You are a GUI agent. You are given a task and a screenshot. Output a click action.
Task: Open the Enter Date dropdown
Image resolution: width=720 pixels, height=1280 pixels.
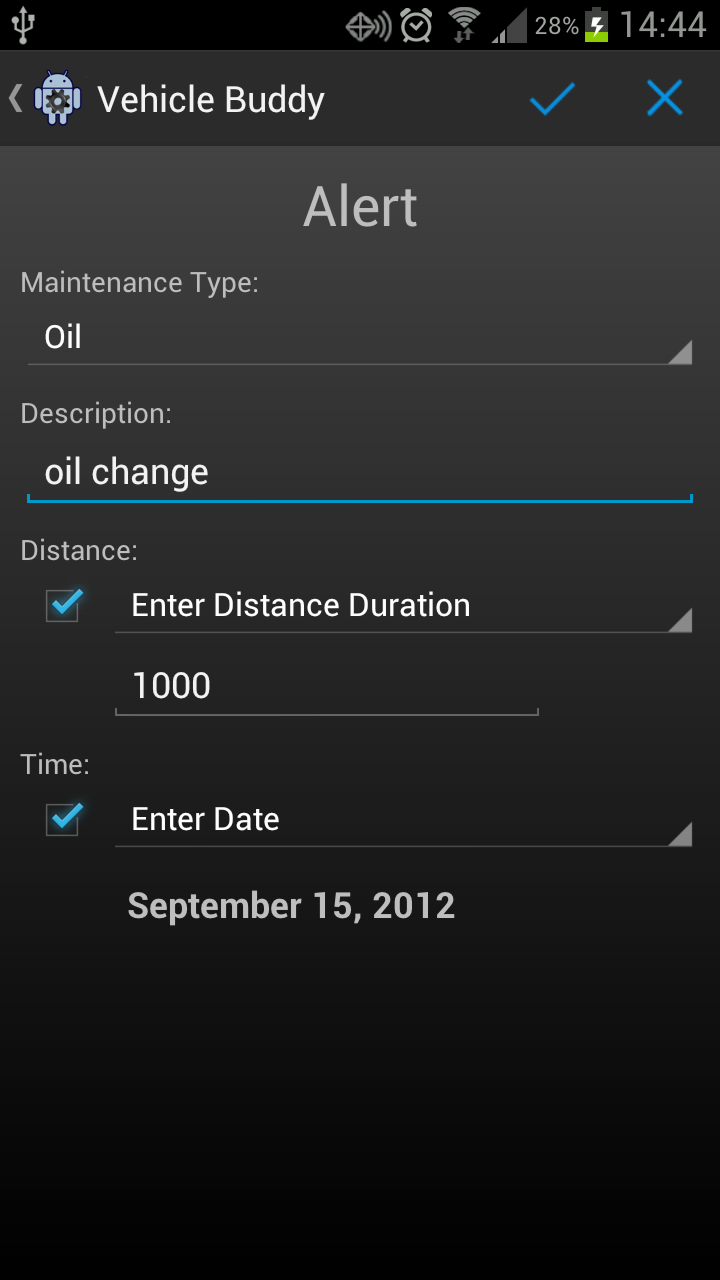404,820
